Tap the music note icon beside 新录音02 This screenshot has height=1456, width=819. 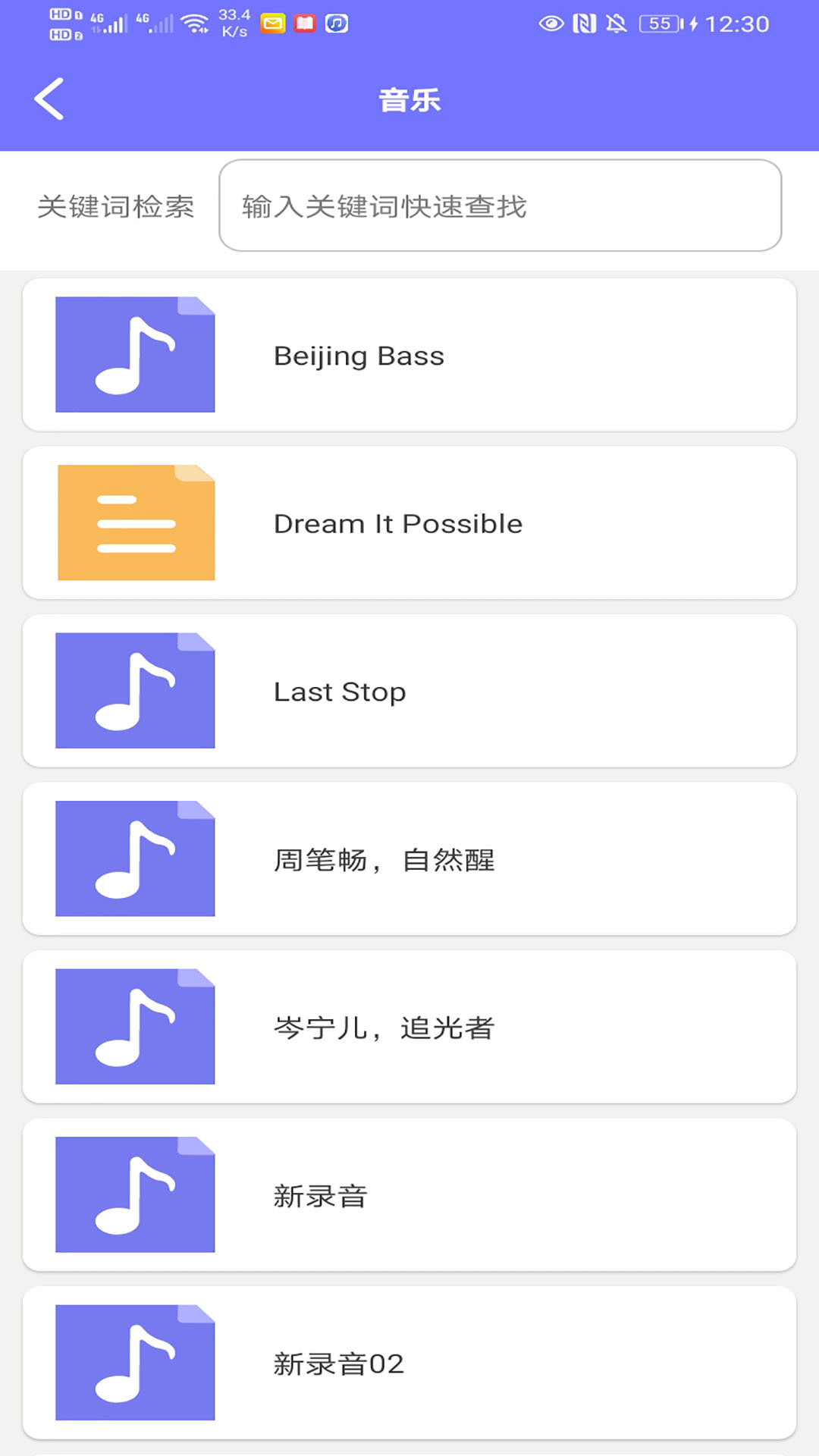click(135, 1361)
